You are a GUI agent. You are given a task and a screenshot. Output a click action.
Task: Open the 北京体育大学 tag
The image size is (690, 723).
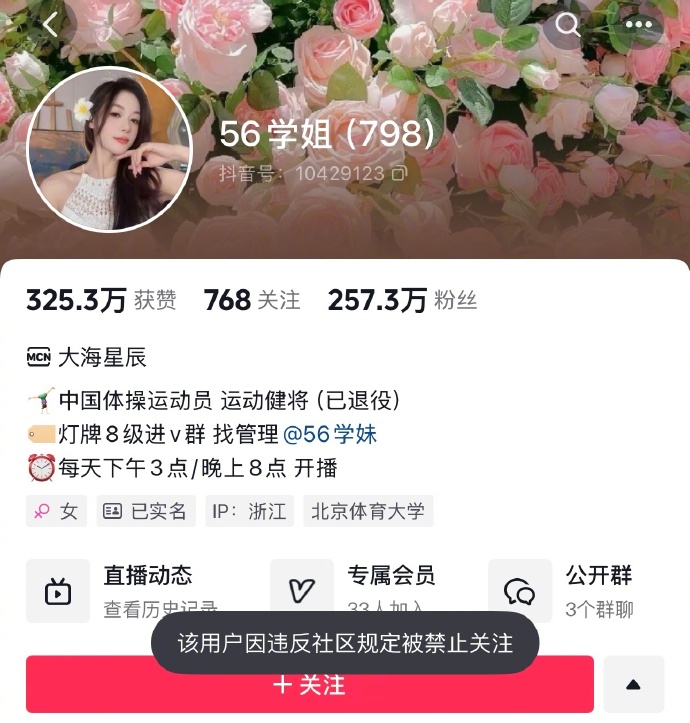click(368, 511)
